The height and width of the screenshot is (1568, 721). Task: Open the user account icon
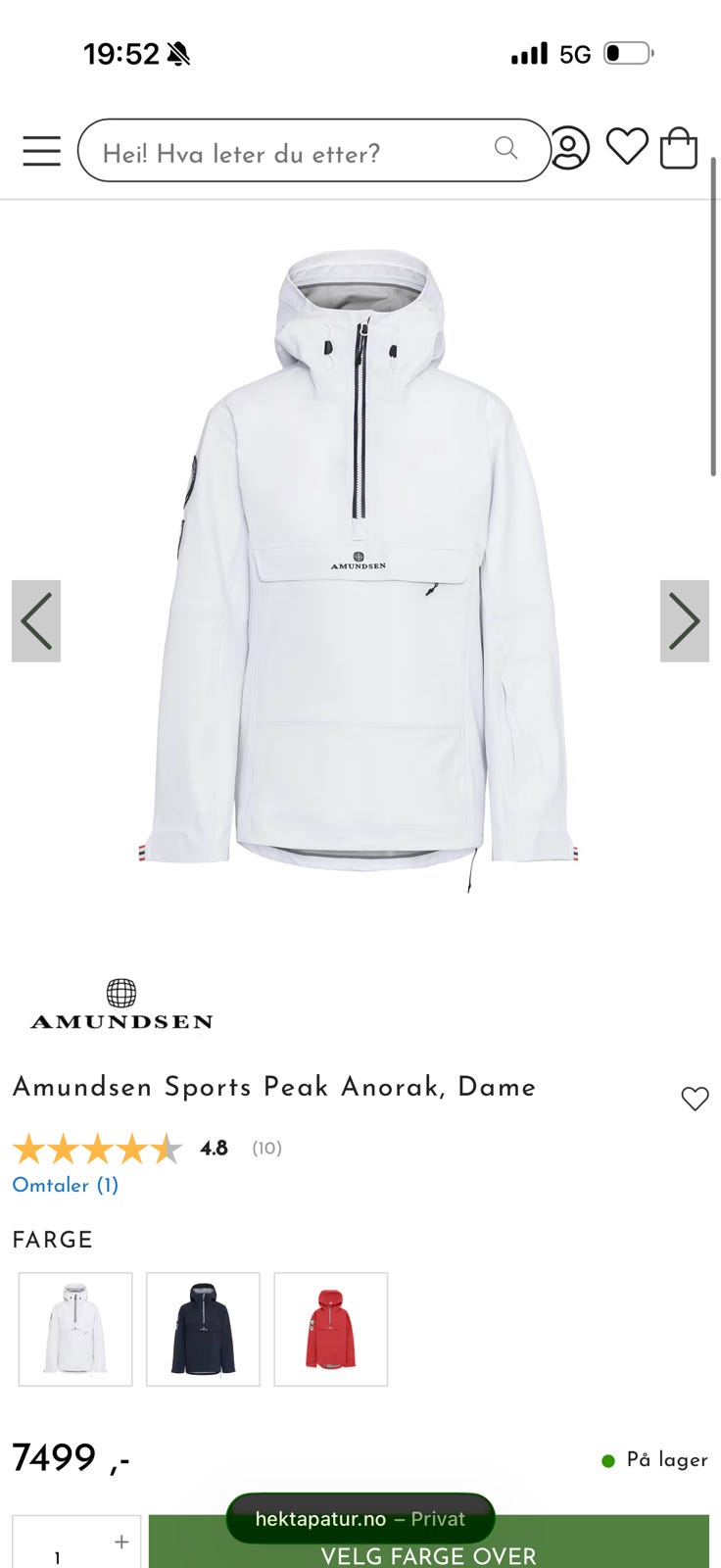click(569, 148)
